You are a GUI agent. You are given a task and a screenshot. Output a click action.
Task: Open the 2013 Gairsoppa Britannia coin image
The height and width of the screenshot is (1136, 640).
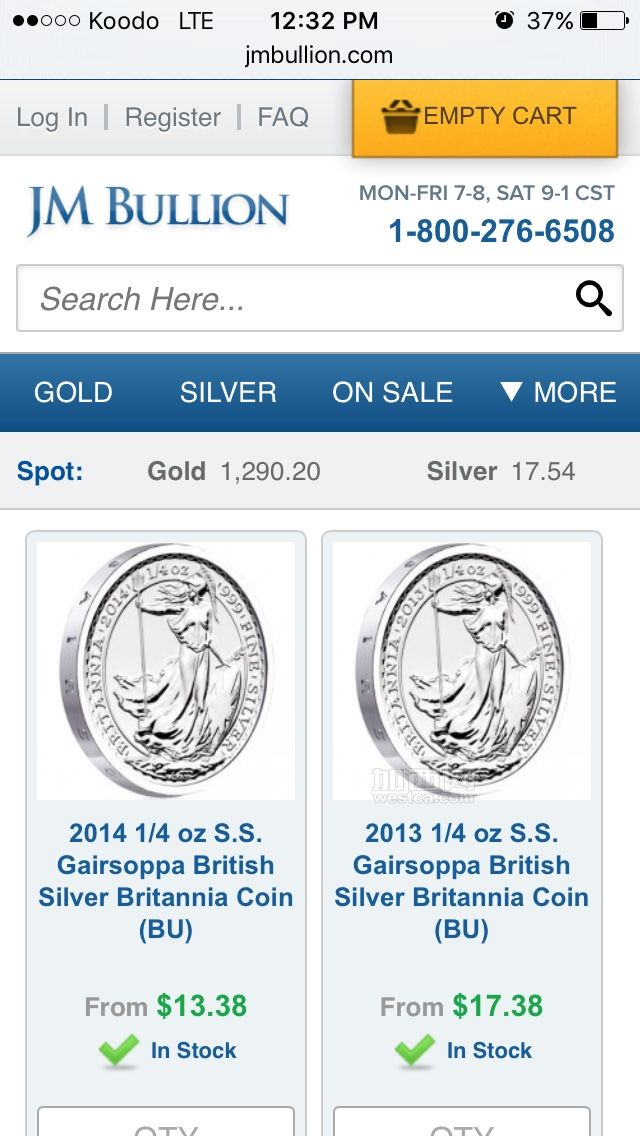(x=462, y=670)
